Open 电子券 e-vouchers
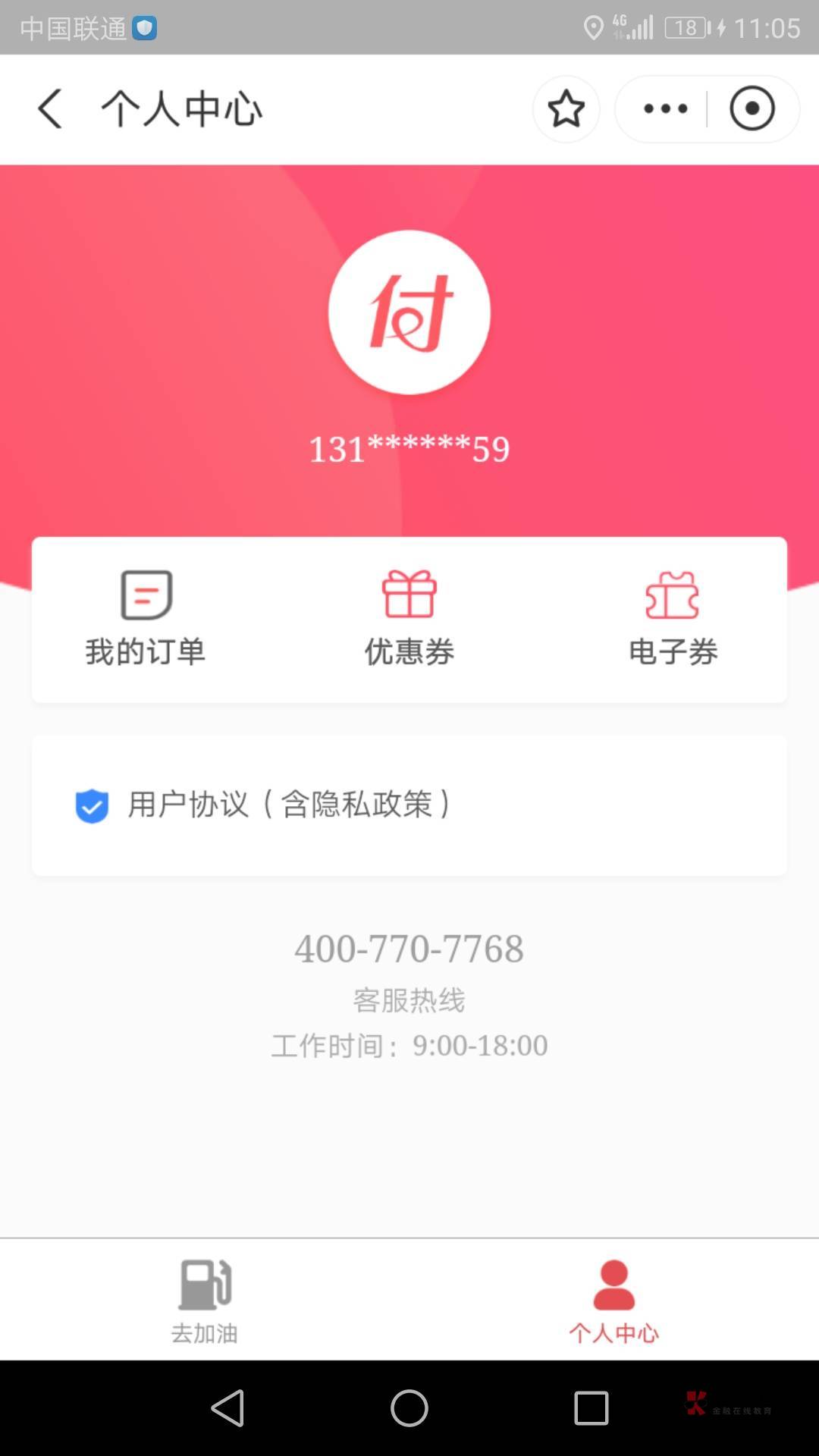 click(673, 619)
